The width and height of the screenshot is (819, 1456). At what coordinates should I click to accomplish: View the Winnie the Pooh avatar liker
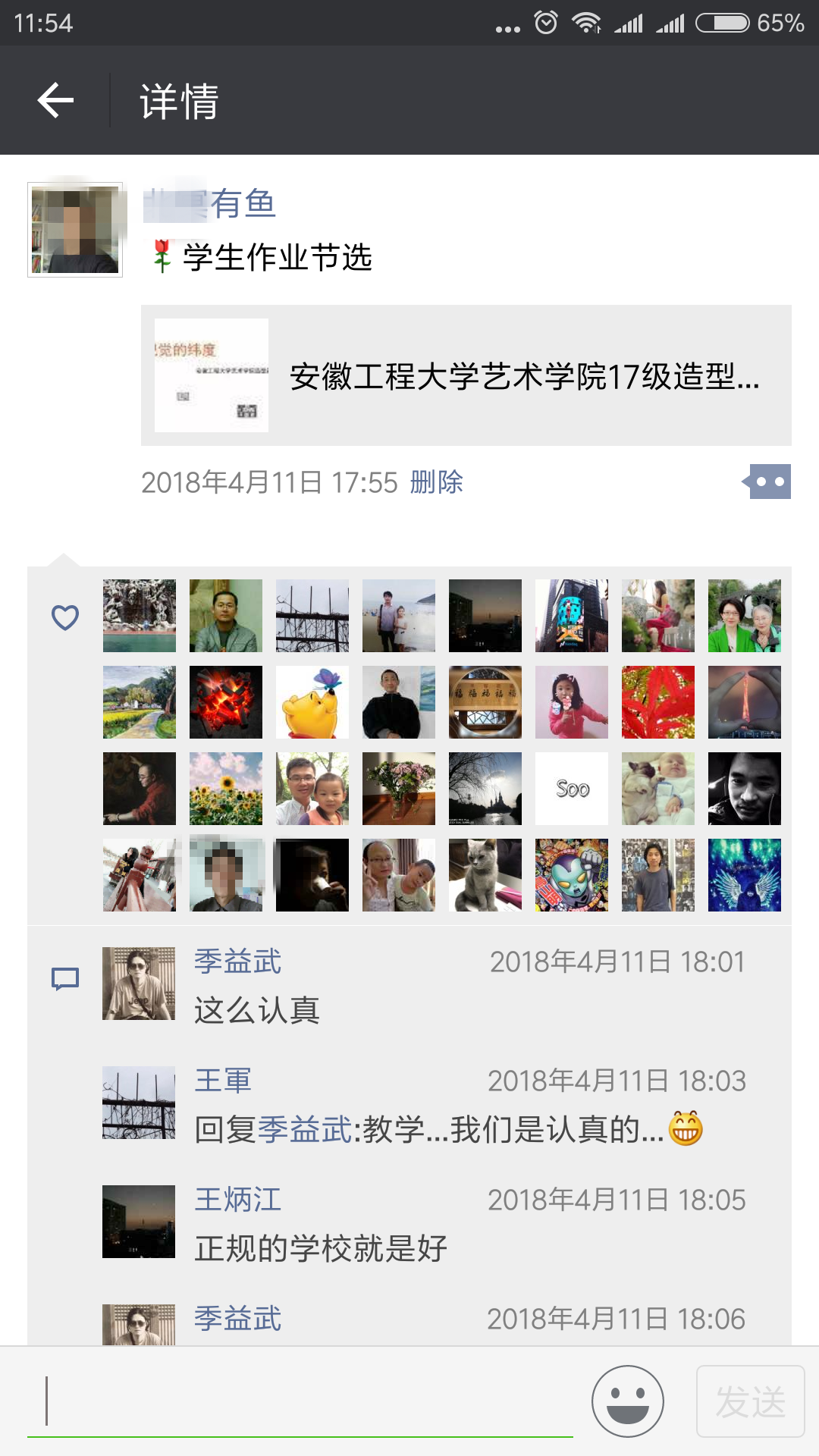click(312, 702)
